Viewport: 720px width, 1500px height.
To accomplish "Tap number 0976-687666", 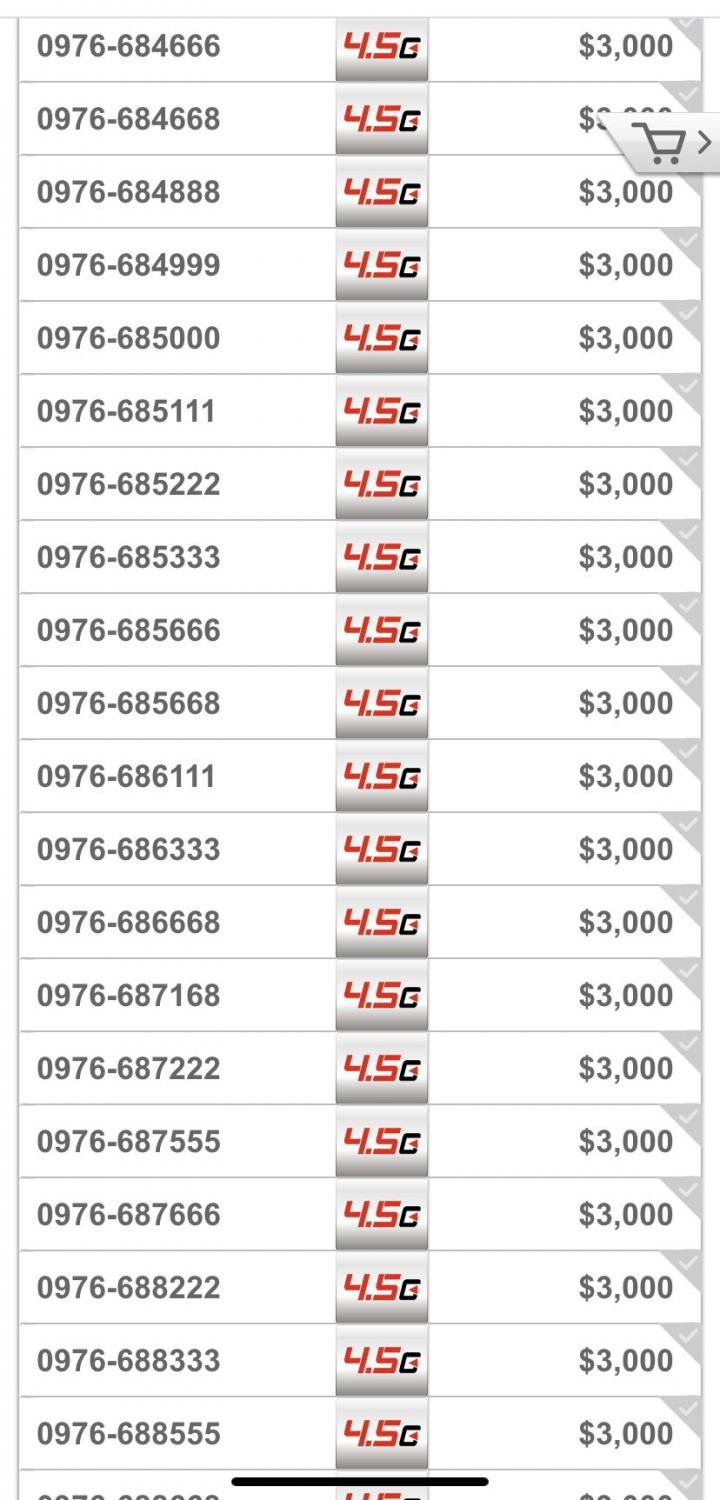I will (360, 1214).
